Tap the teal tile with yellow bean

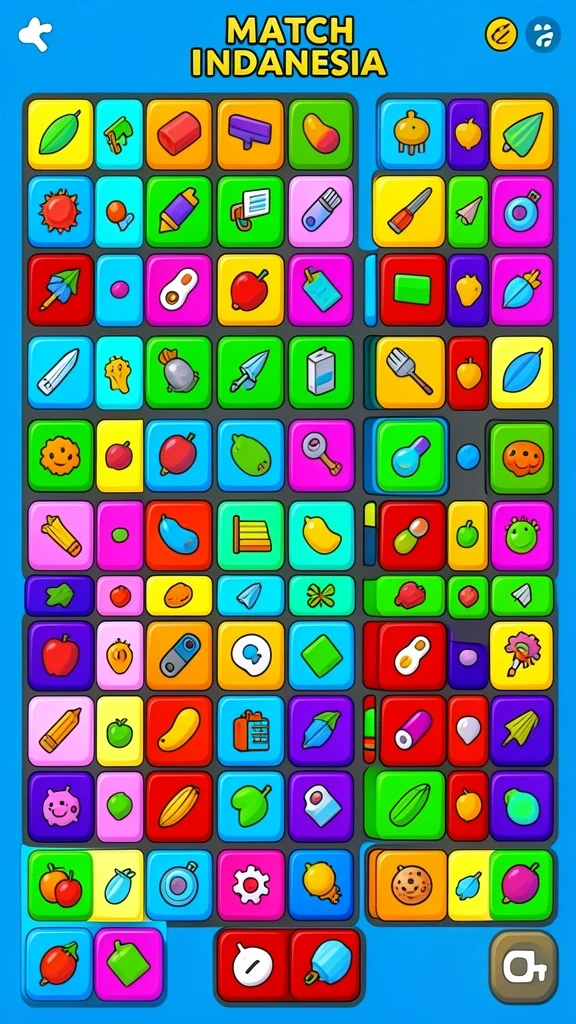click(321, 536)
